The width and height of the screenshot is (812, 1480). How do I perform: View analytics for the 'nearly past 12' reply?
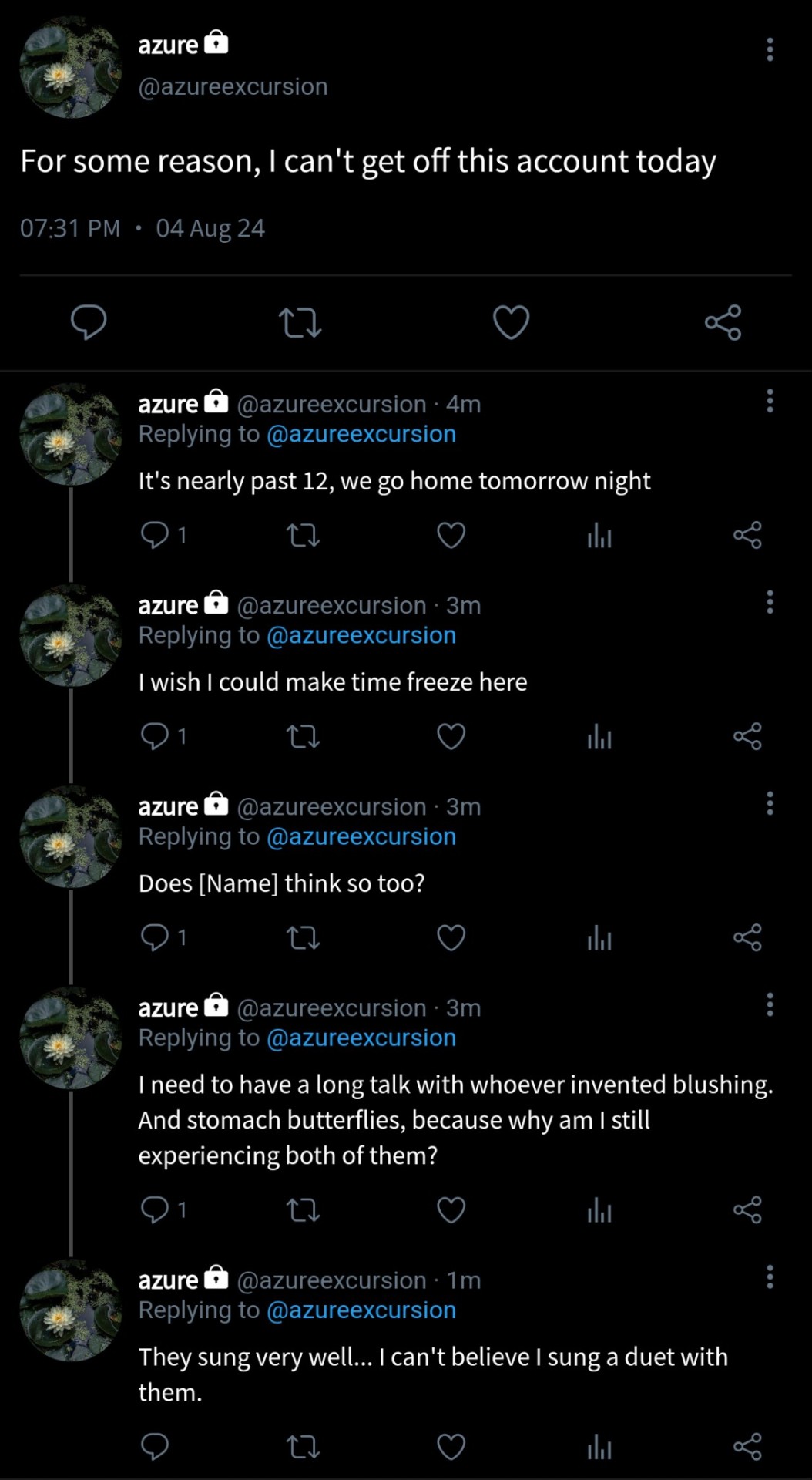[x=599, y=535]
